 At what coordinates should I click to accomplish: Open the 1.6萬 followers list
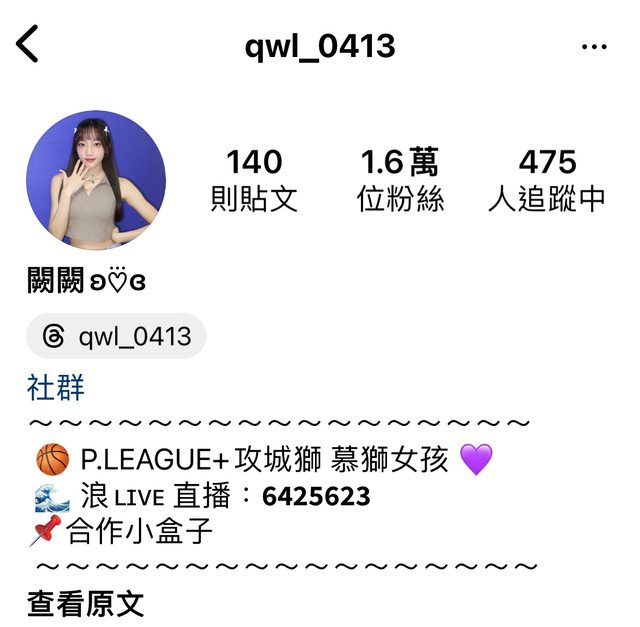[400, 180]
